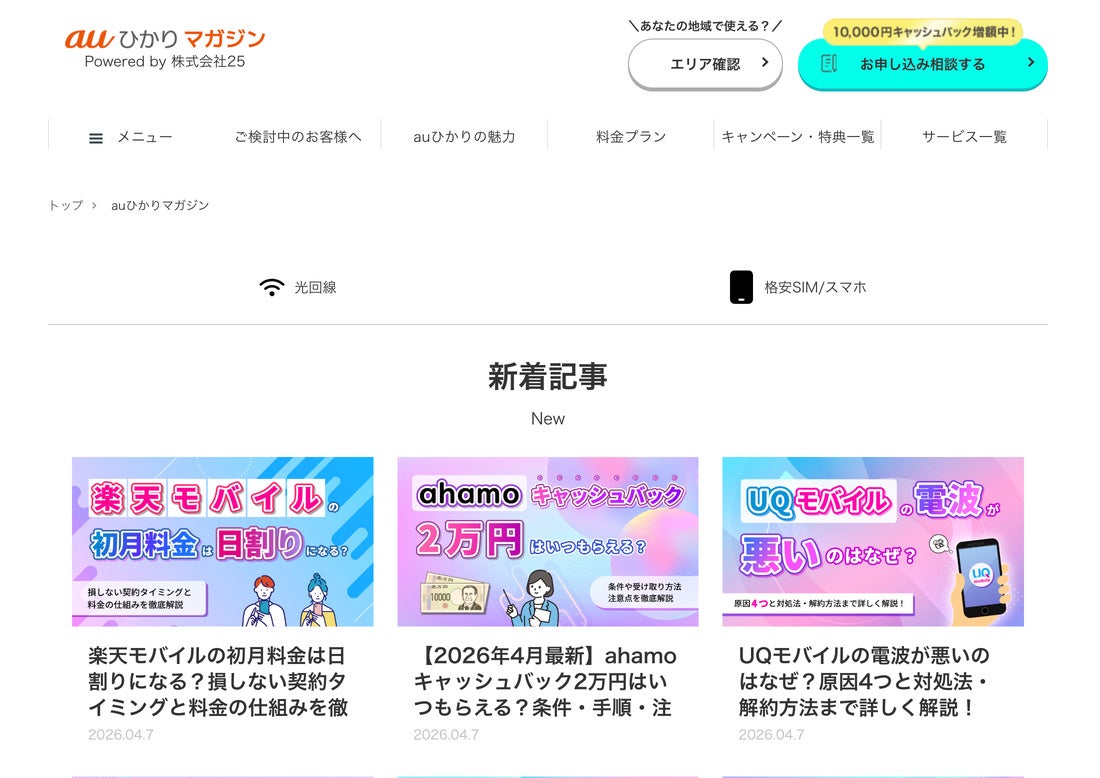The height and width of the screenshot is (778, 1100).
Task: Go to トップ breadcrumb link
Action: (x=66, y=205)
